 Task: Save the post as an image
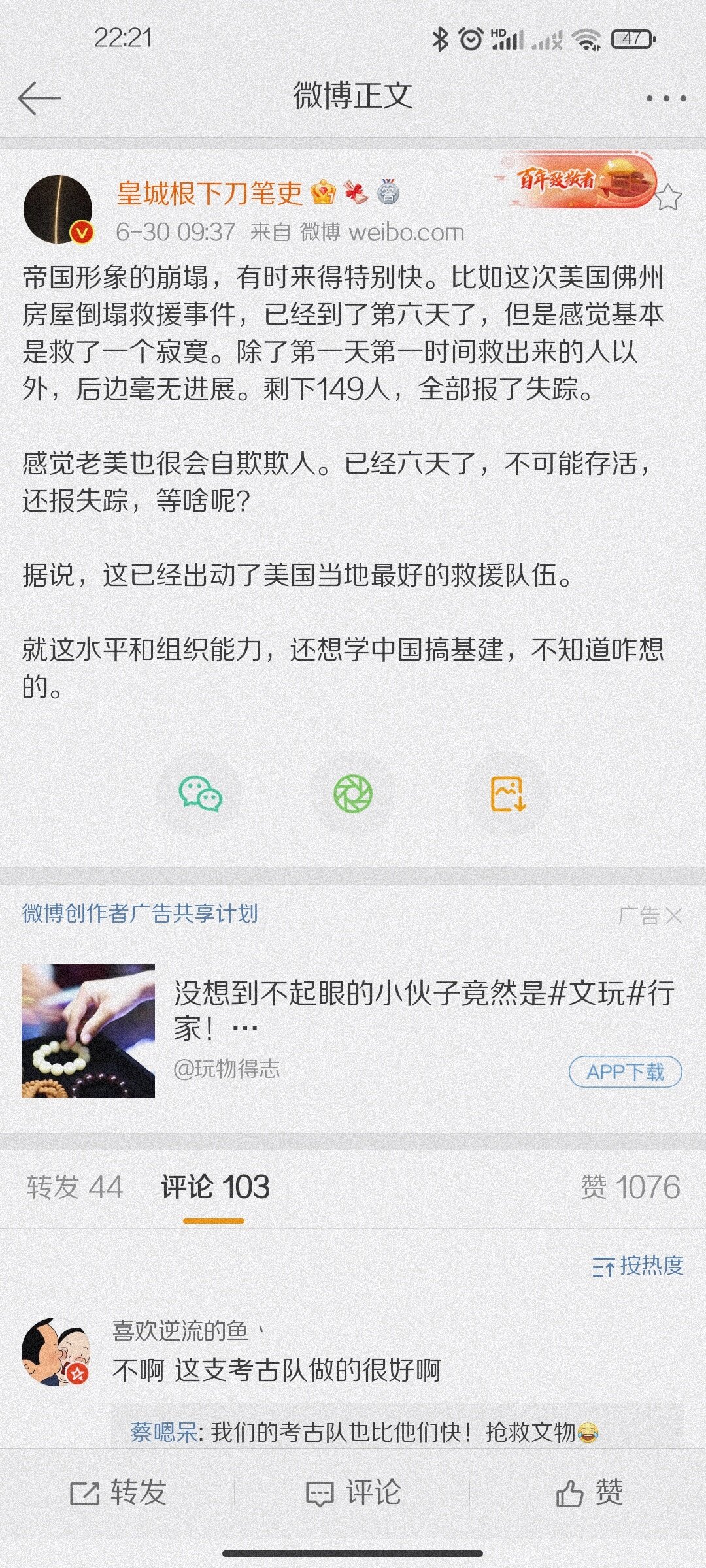coord(508,794)
